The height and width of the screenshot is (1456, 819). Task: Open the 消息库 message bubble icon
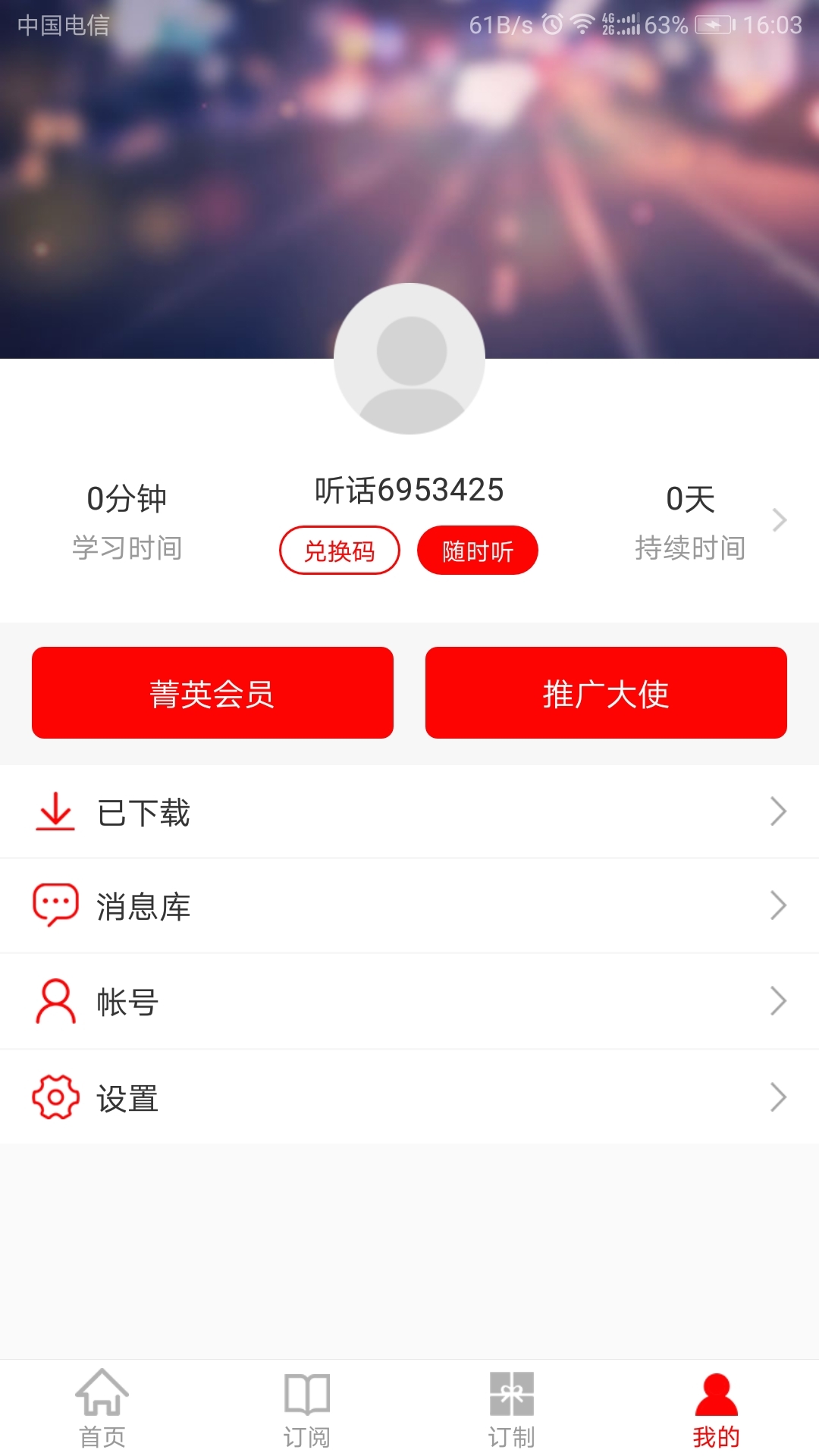pos(55,905)
